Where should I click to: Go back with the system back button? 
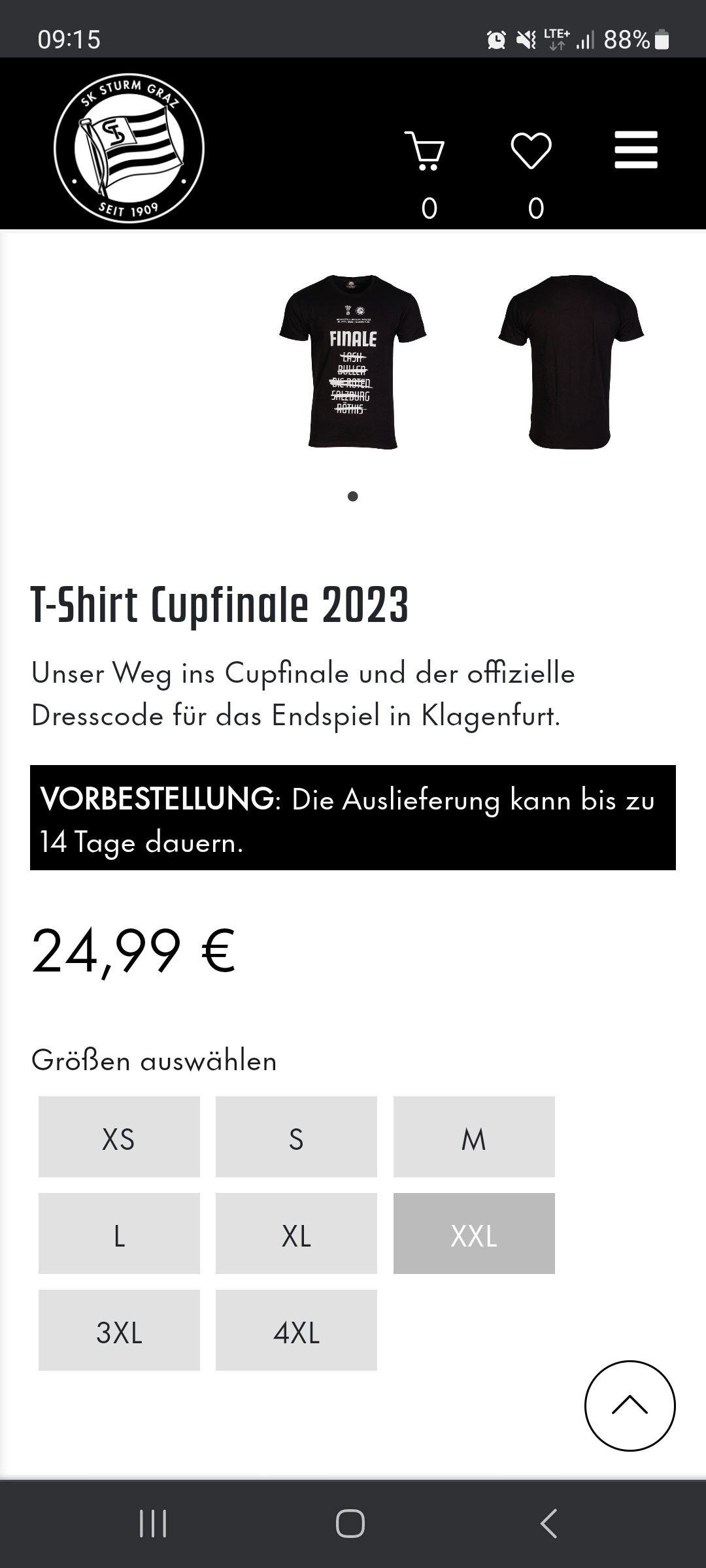(549, 1524)
